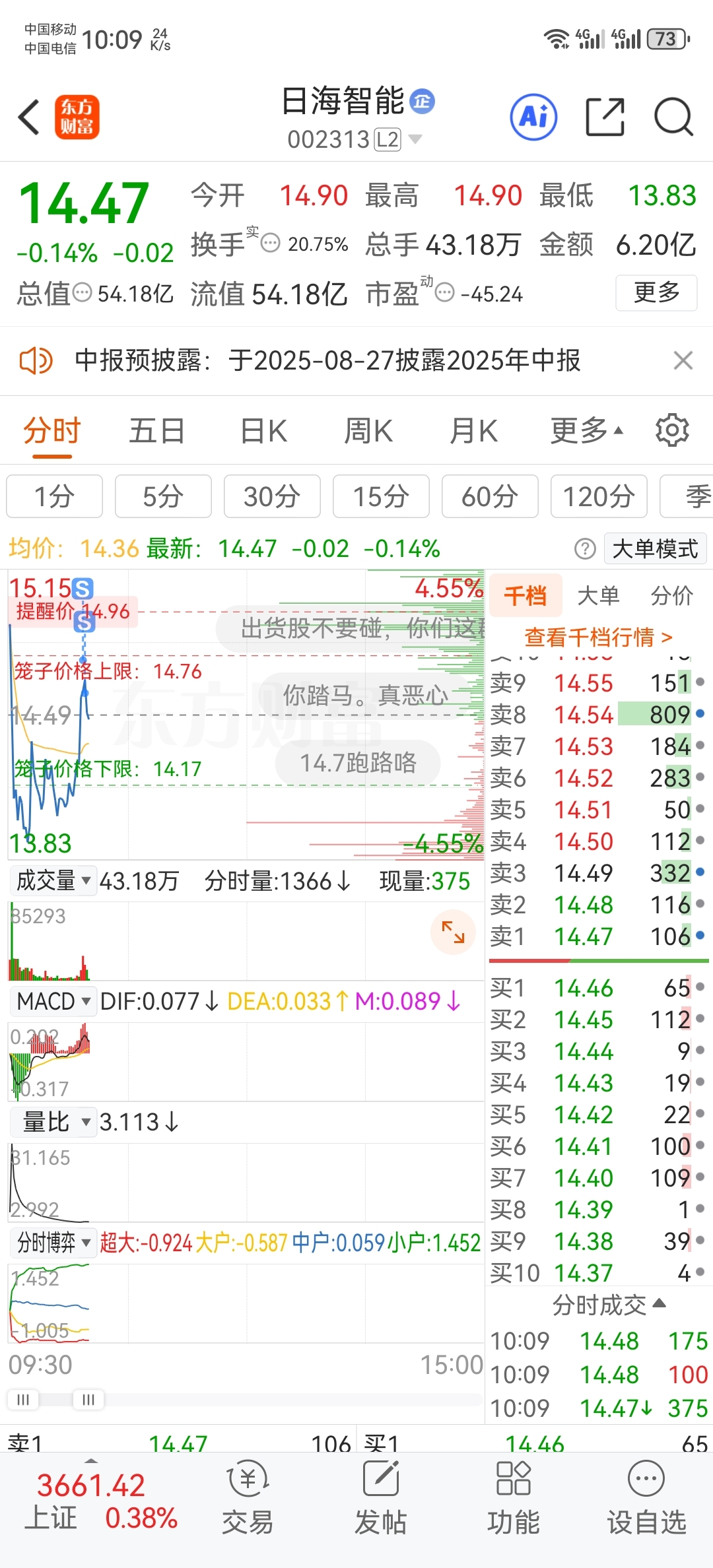Expand the chart to fullscreen
This screenshot has width=713, height=1568.
tap(453, 932)
